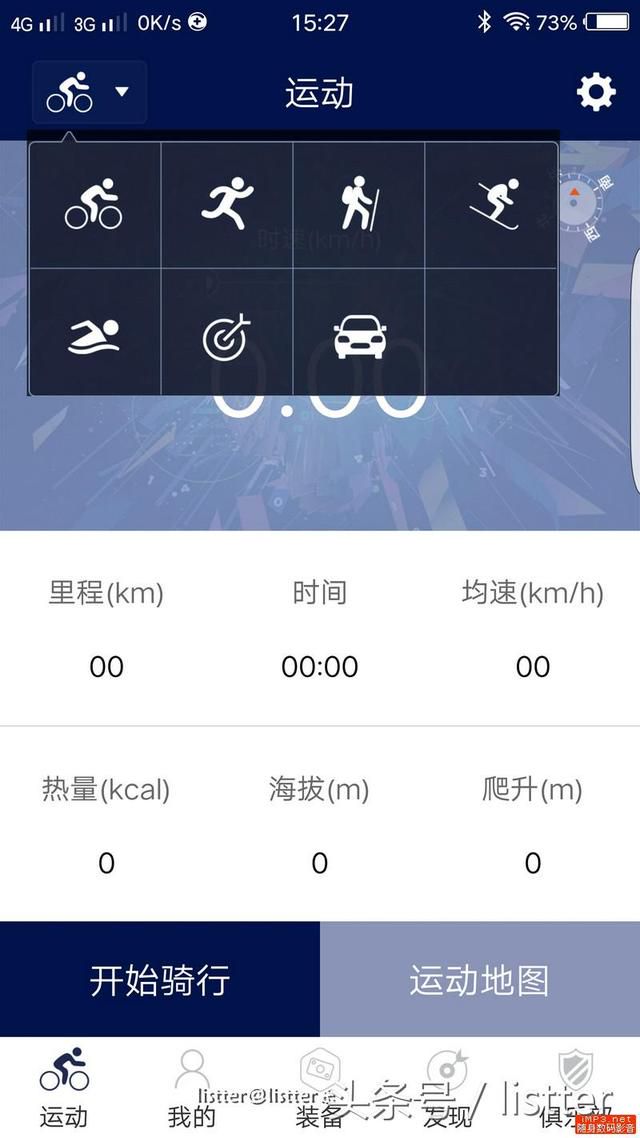Open 运动地图 sport map

[x=480, y=980]
